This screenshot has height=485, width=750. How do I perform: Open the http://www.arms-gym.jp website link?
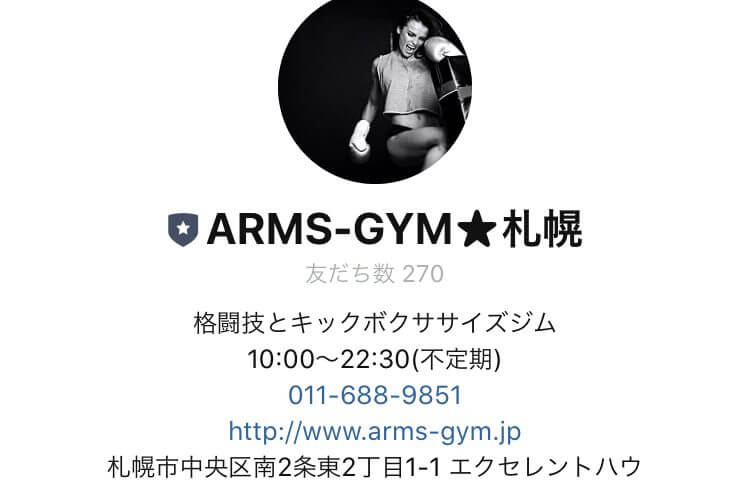click(x=375, y=431)
